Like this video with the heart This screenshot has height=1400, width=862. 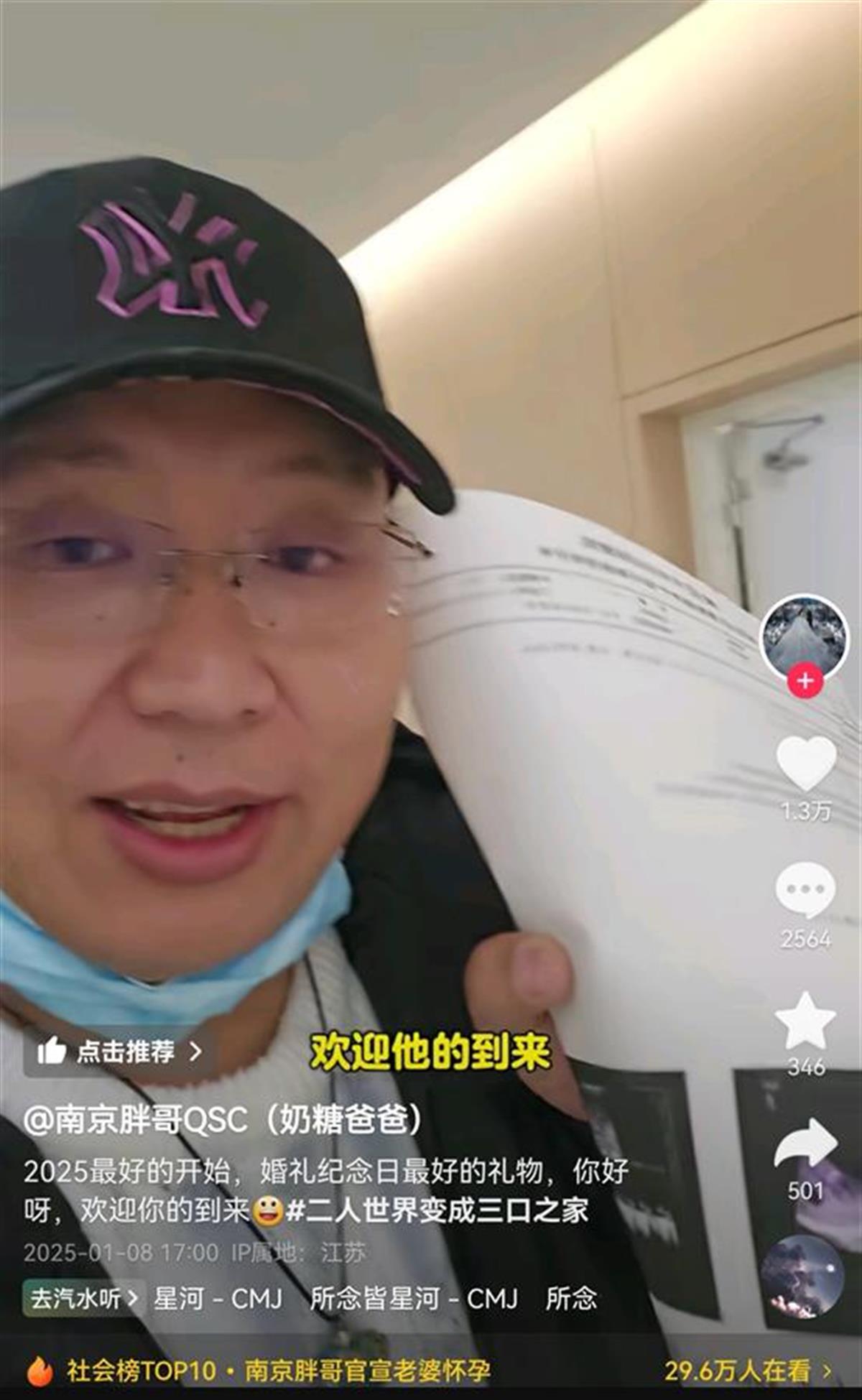[805, 764]
